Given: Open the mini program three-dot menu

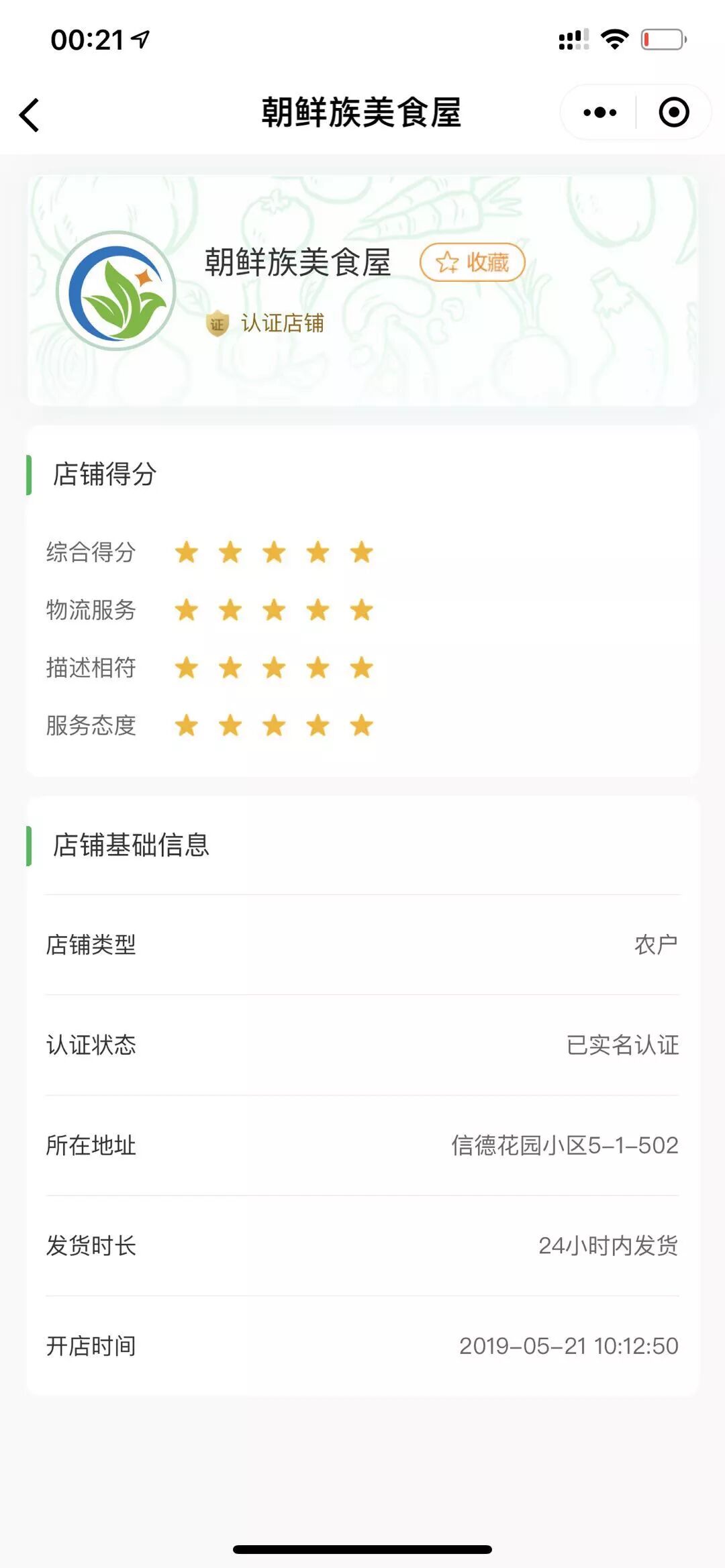Looking at the screenshot, I should pos(599,113).
